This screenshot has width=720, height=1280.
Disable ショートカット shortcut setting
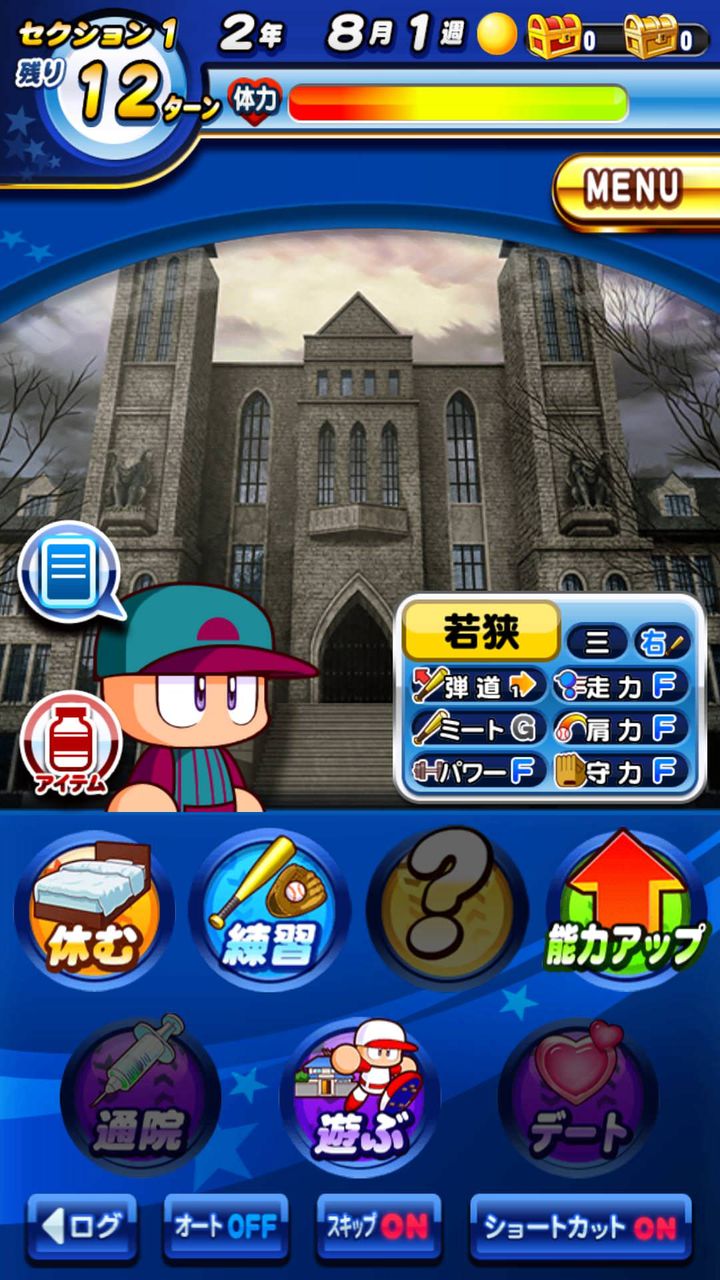click(580, 1227)
